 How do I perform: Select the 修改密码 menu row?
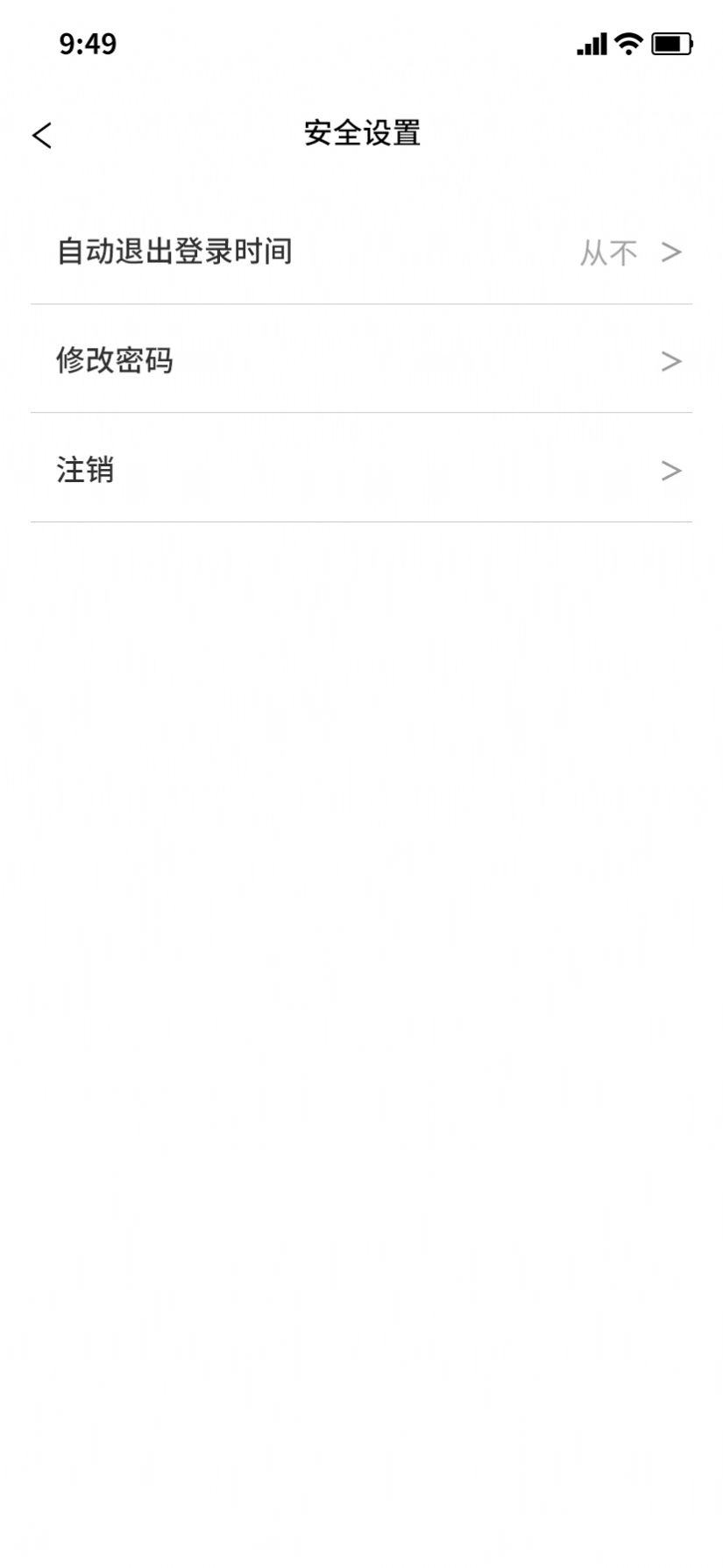coord(361,360)
